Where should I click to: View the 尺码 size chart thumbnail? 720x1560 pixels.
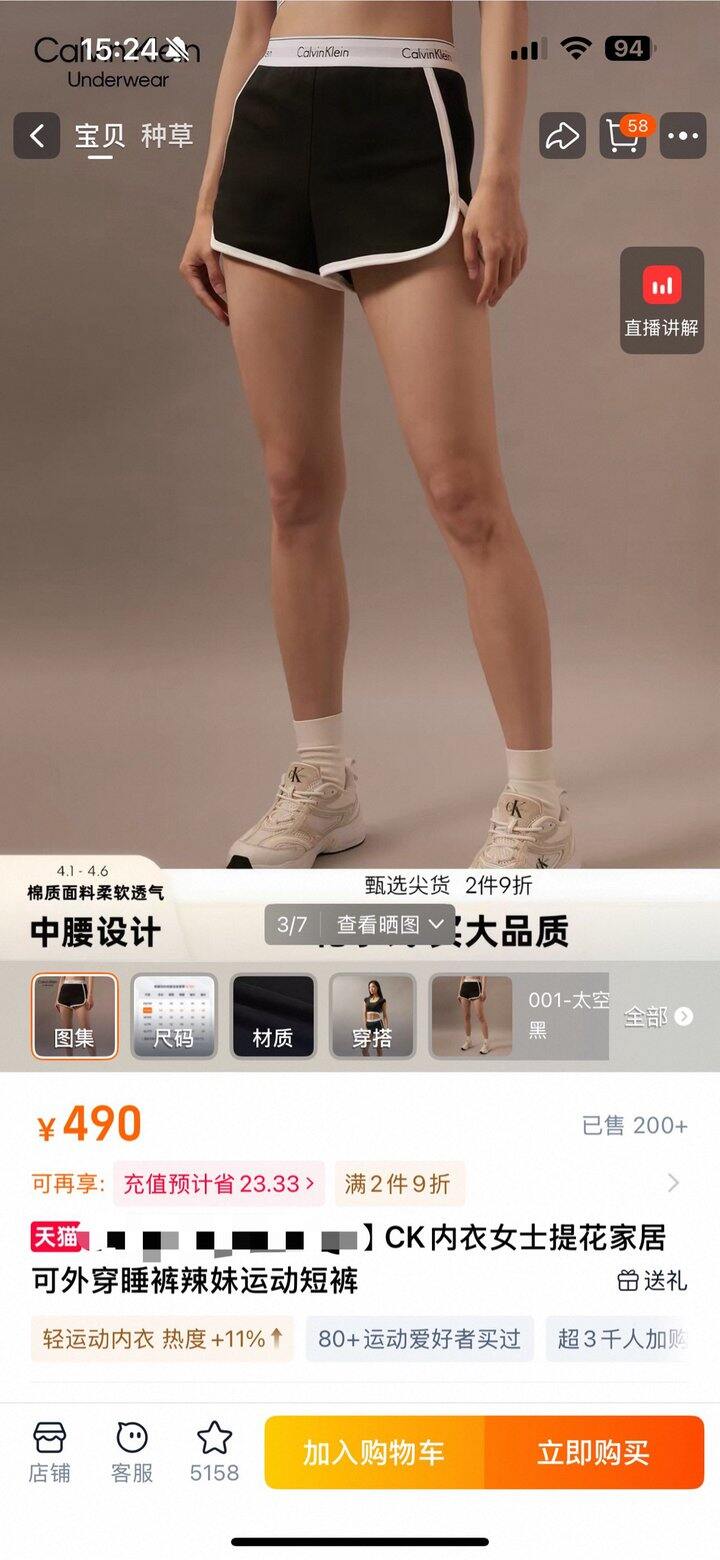pos(174,1016)
